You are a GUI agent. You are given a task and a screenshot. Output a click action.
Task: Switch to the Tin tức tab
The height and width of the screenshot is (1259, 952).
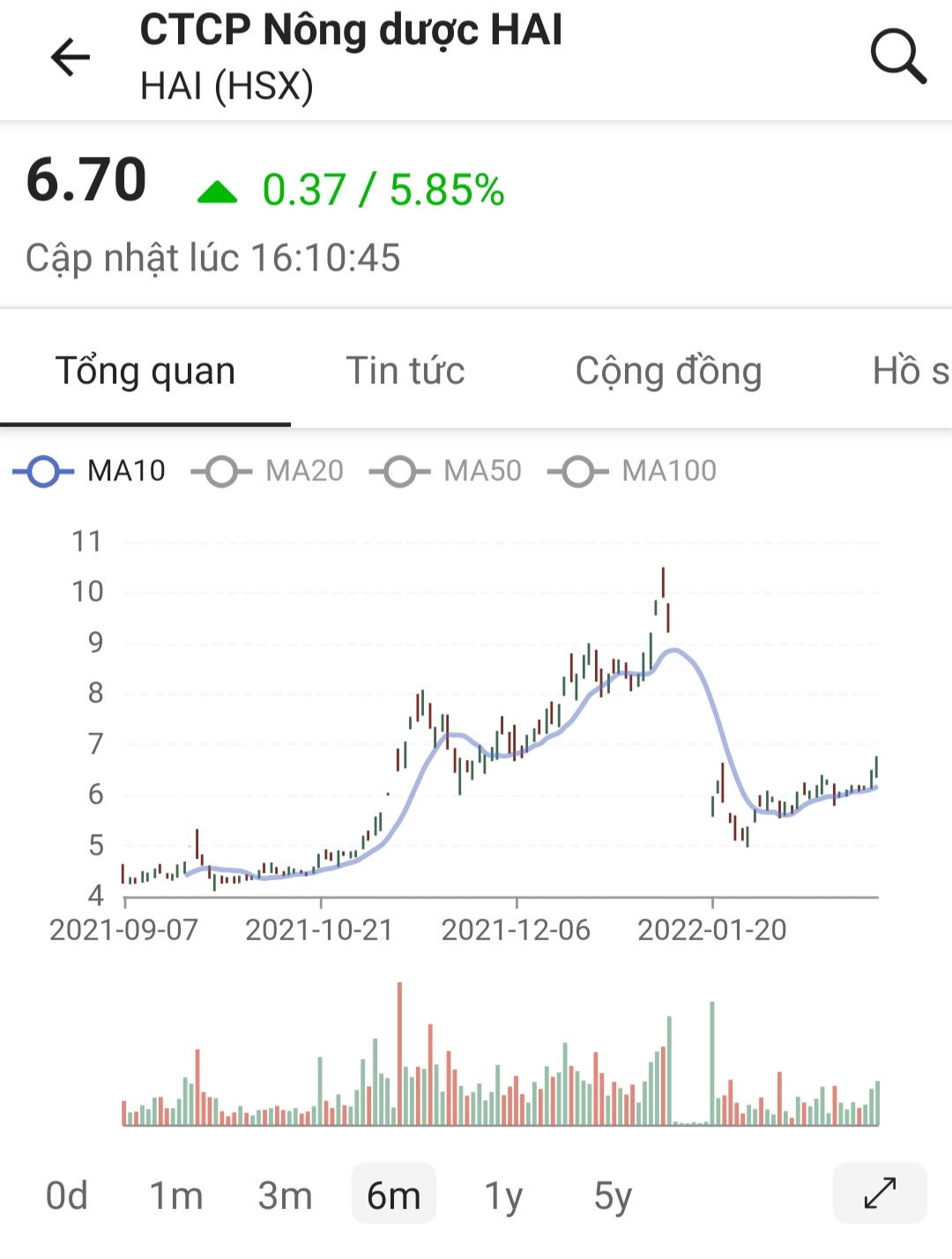click(405, 371)
